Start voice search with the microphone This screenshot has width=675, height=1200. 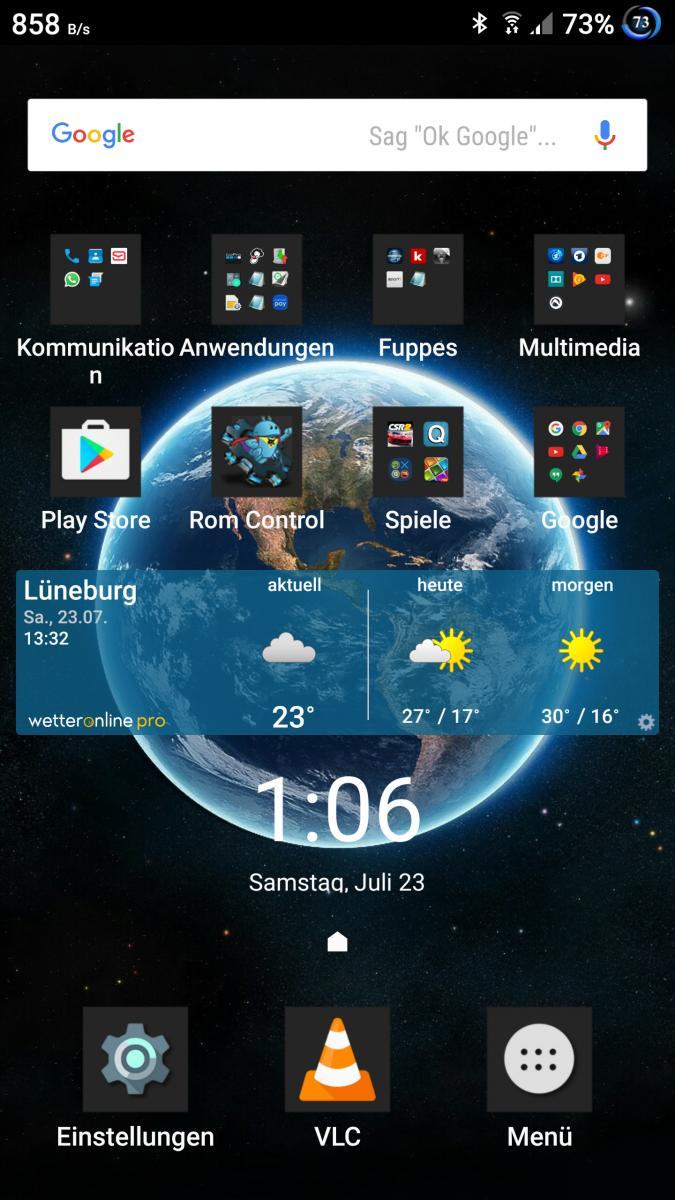(x=604, y=135)
